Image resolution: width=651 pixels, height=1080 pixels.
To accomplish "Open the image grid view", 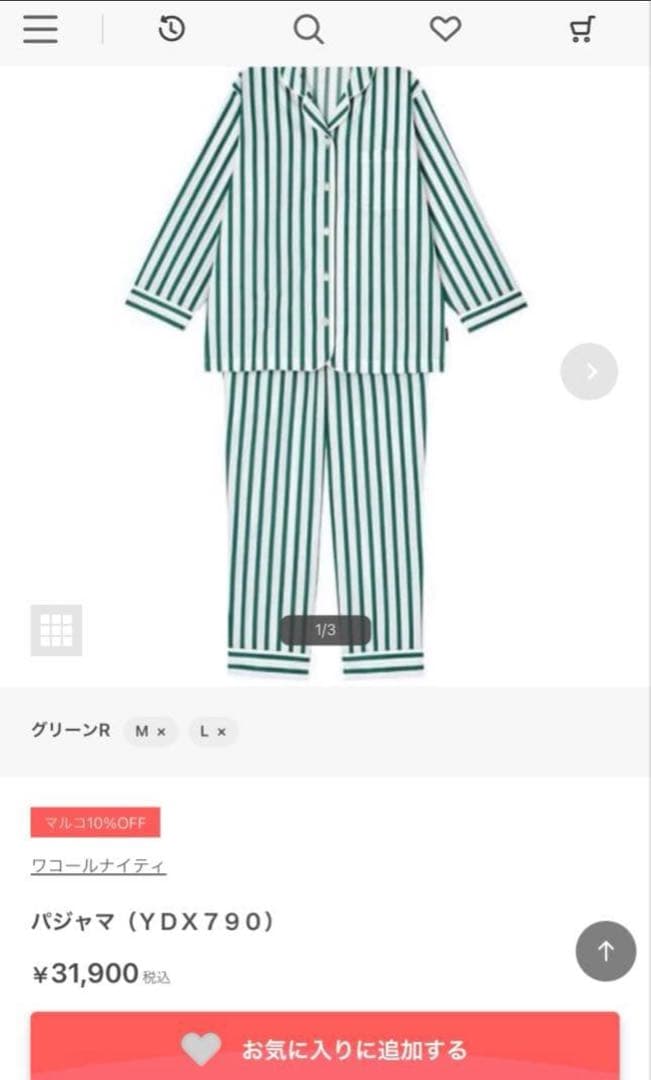I will click(56, 630).
